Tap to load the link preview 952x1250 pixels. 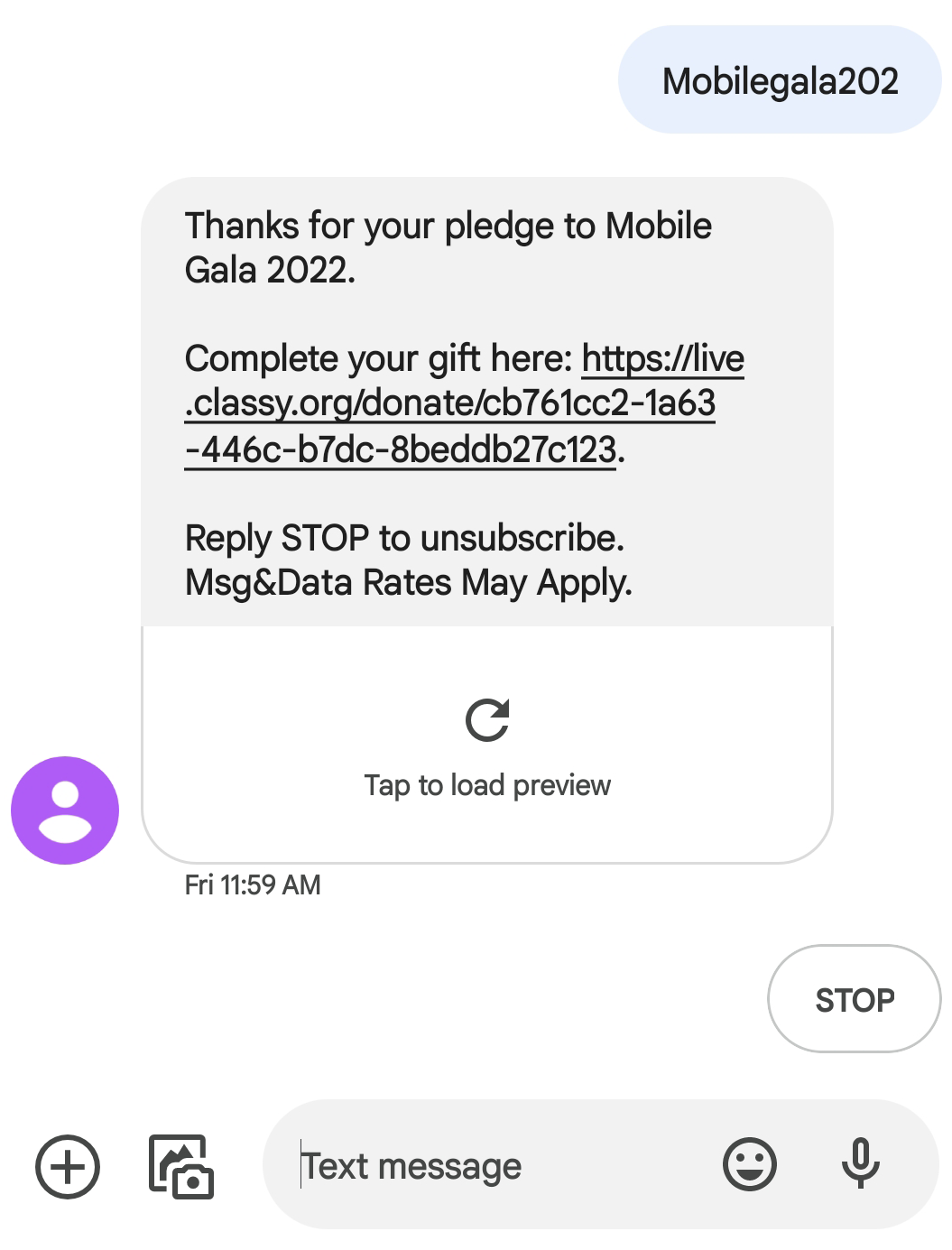487,745
